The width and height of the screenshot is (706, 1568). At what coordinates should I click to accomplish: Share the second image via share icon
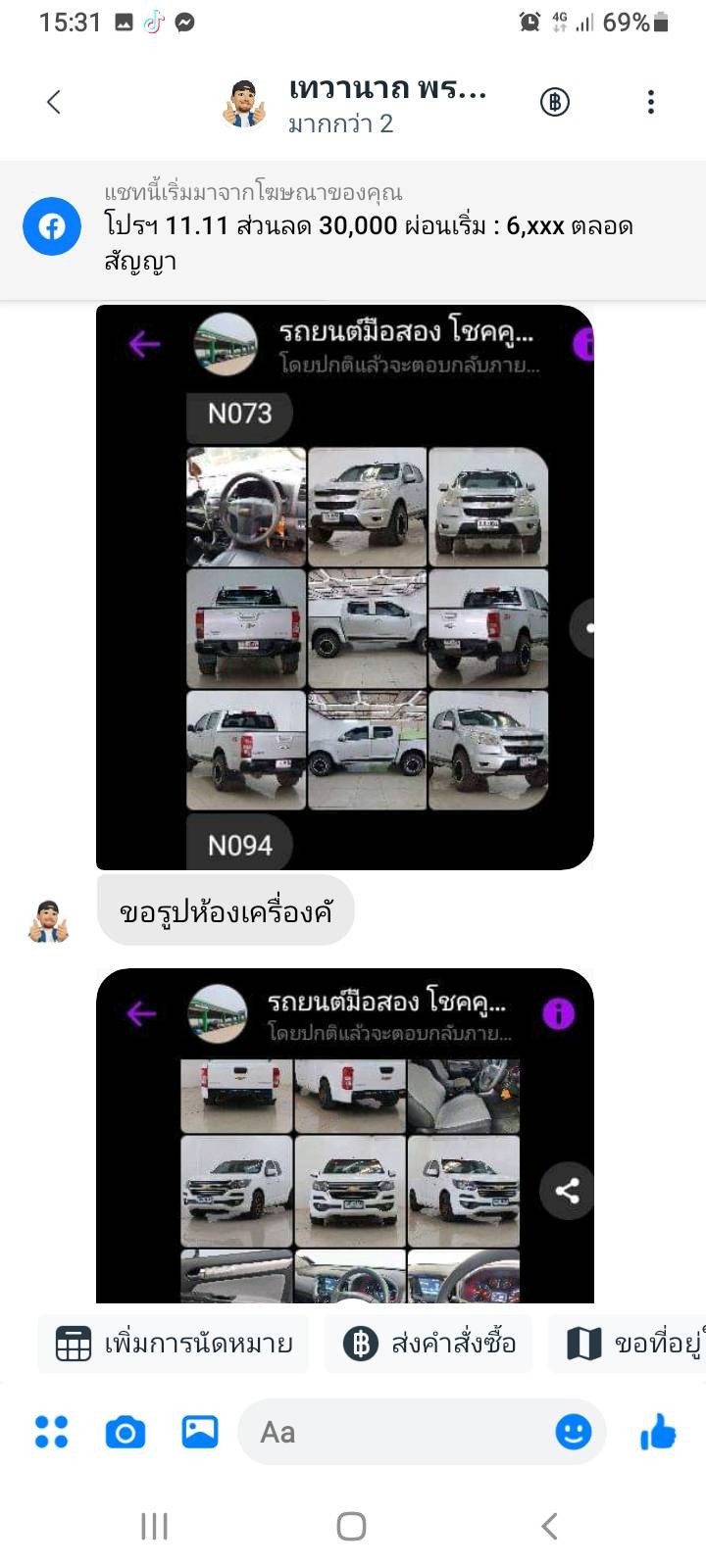coord(567,1191)
